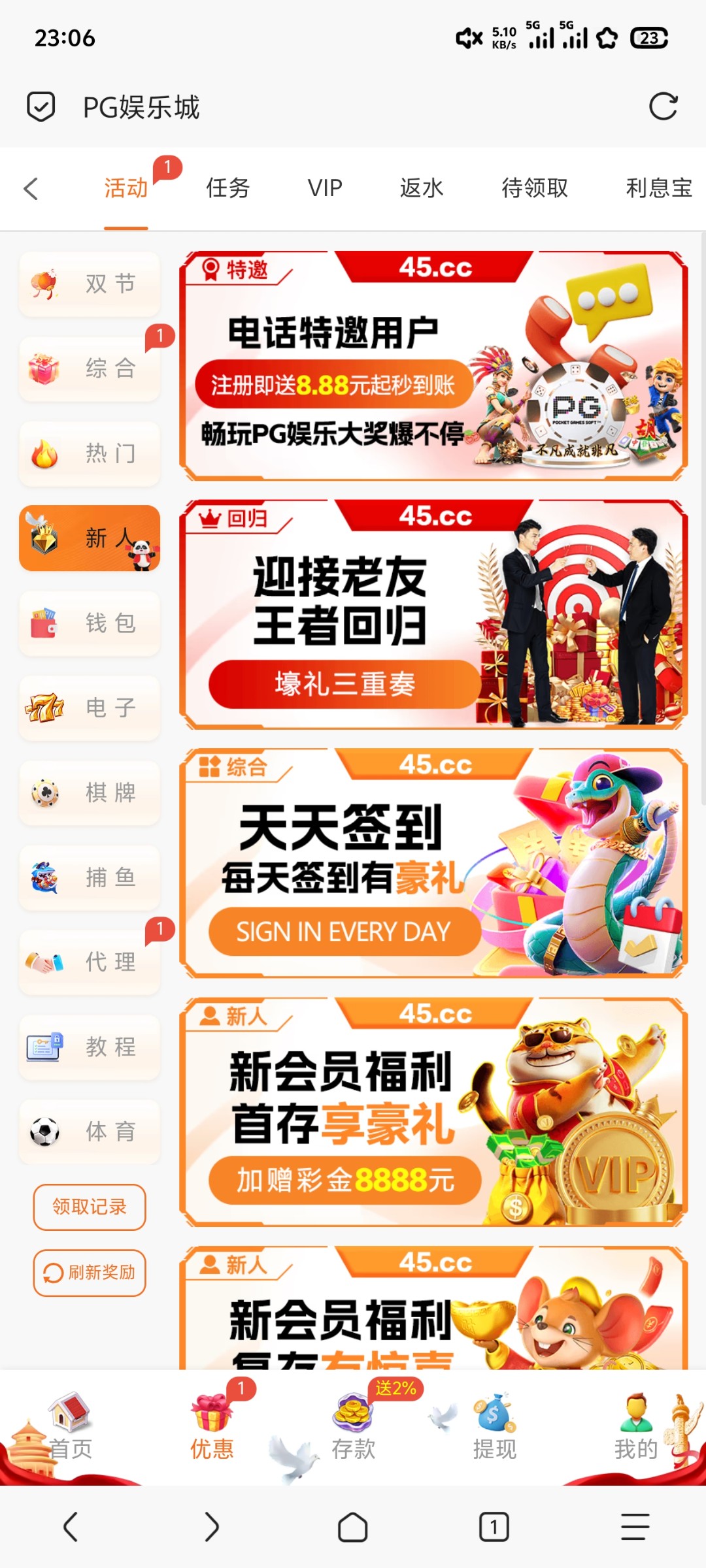The width and height of the screenshot is (706, 1568).
Task: Select the 双节 category
Action: click(90, 284)
